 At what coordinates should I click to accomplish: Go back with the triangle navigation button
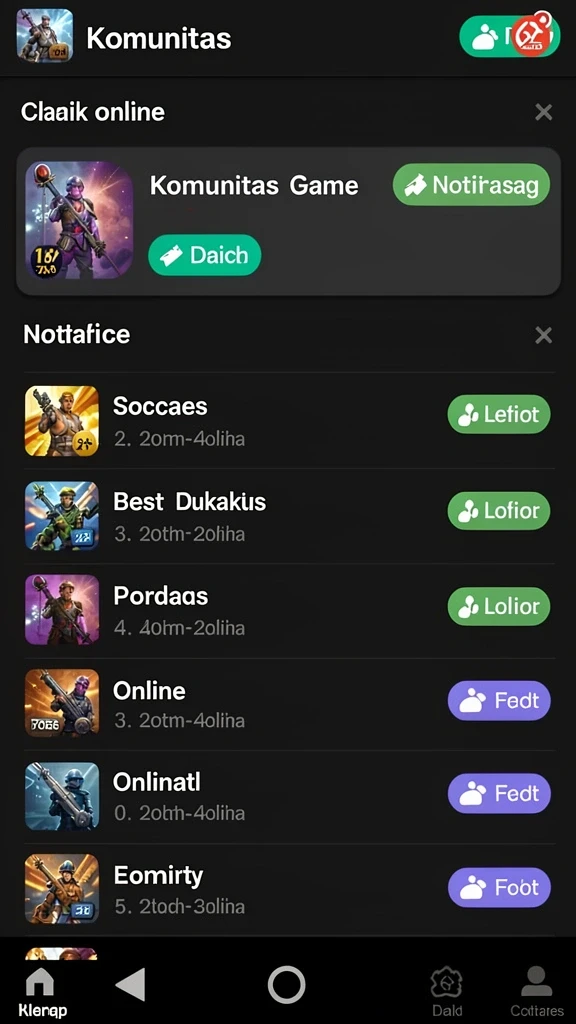pos(131,984)
